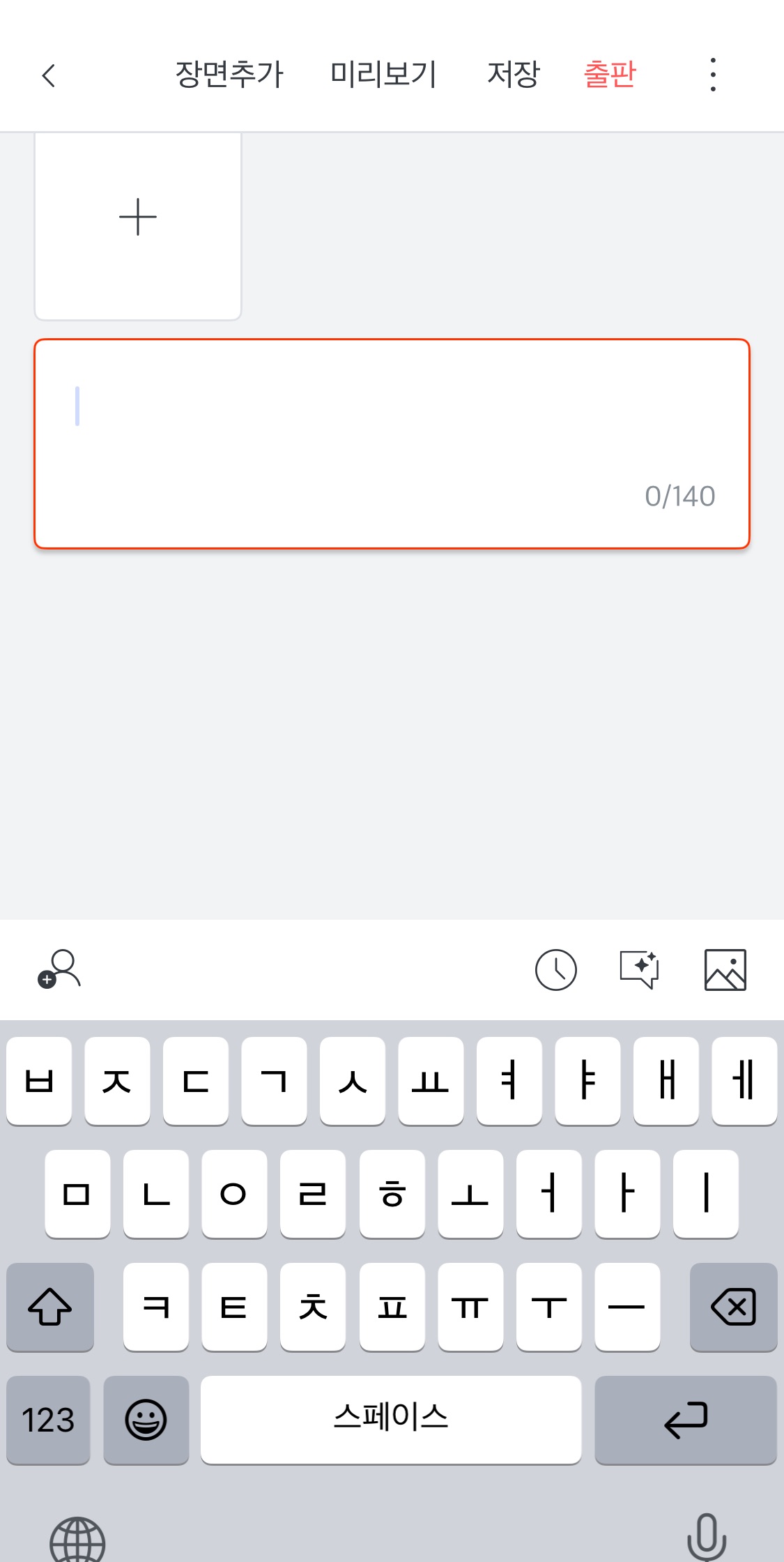Open 미리보기 preview
The image size is (784, 1562).
(383, 75)
